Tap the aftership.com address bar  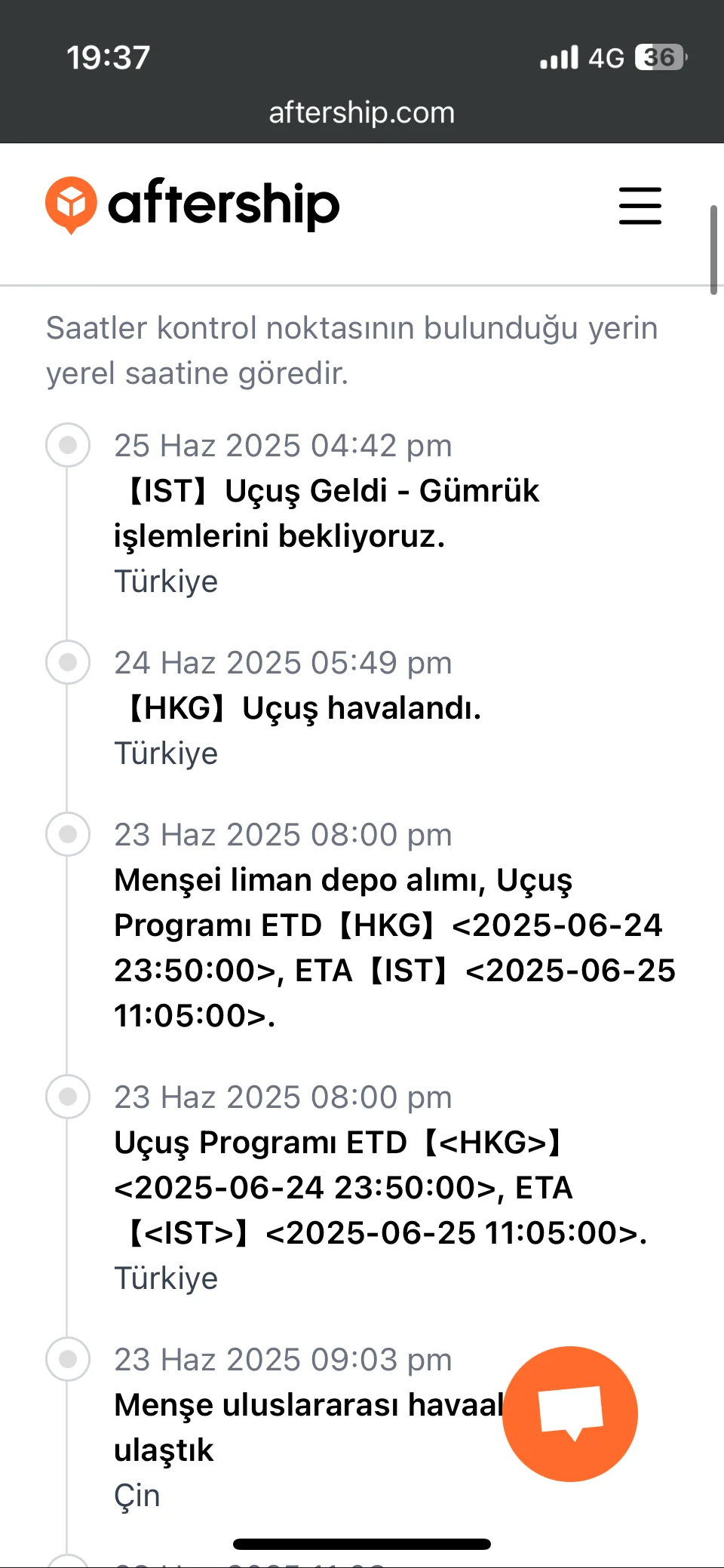point(362,113)
